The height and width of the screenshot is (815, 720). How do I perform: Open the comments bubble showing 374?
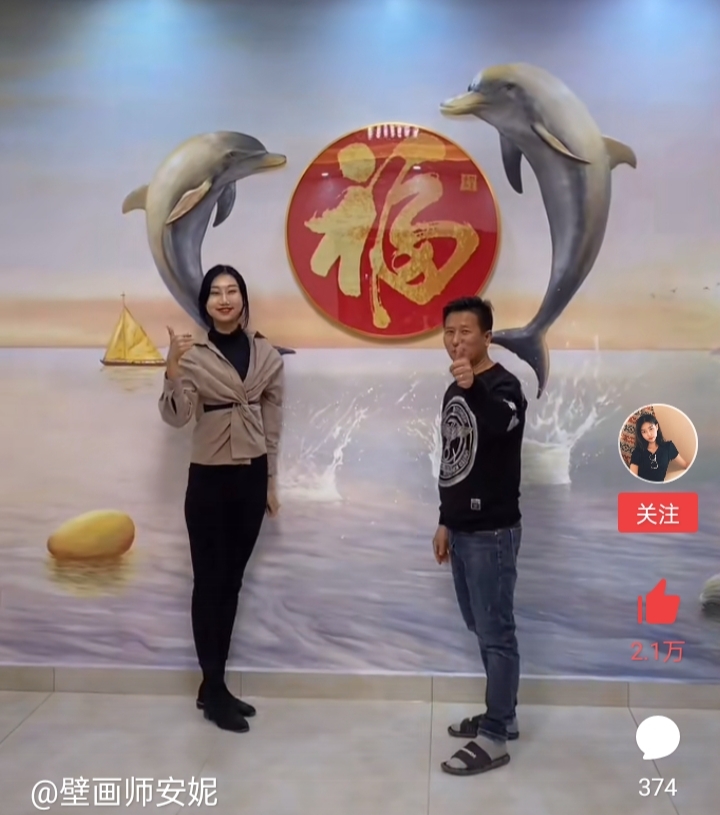(x=657, y=739)
